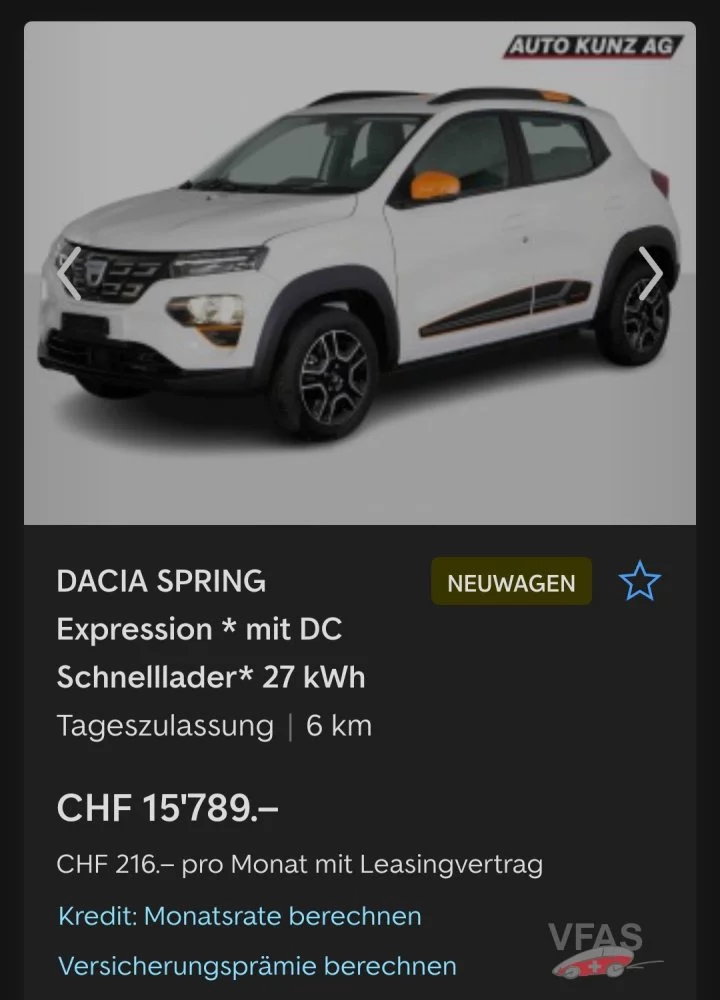Open Kredit: Monatsrate berechnen link
The height and width of the screenshot is (1000, 720).
click(x=240, y=915)
